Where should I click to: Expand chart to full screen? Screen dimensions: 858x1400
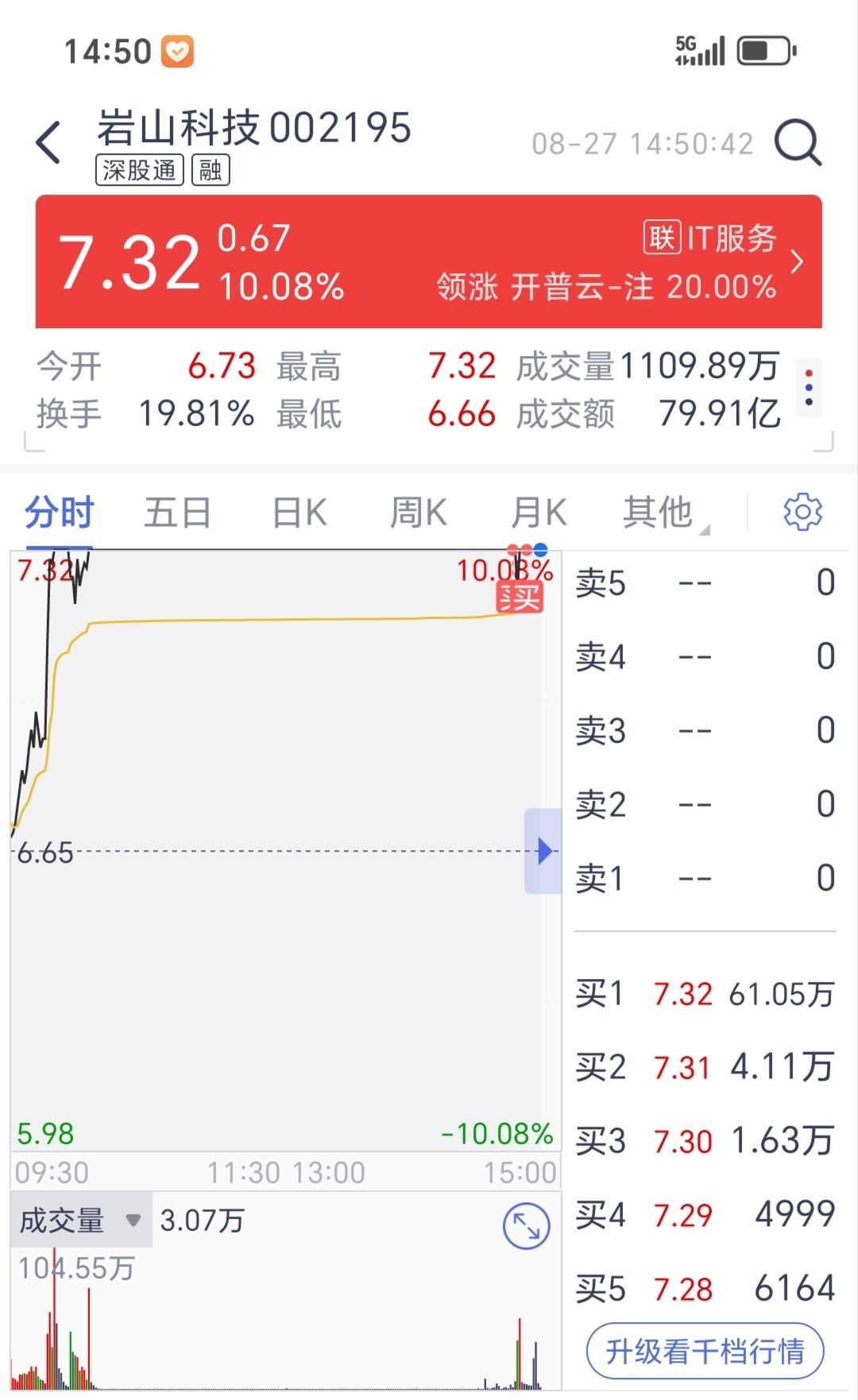(x=526, y=1226)
